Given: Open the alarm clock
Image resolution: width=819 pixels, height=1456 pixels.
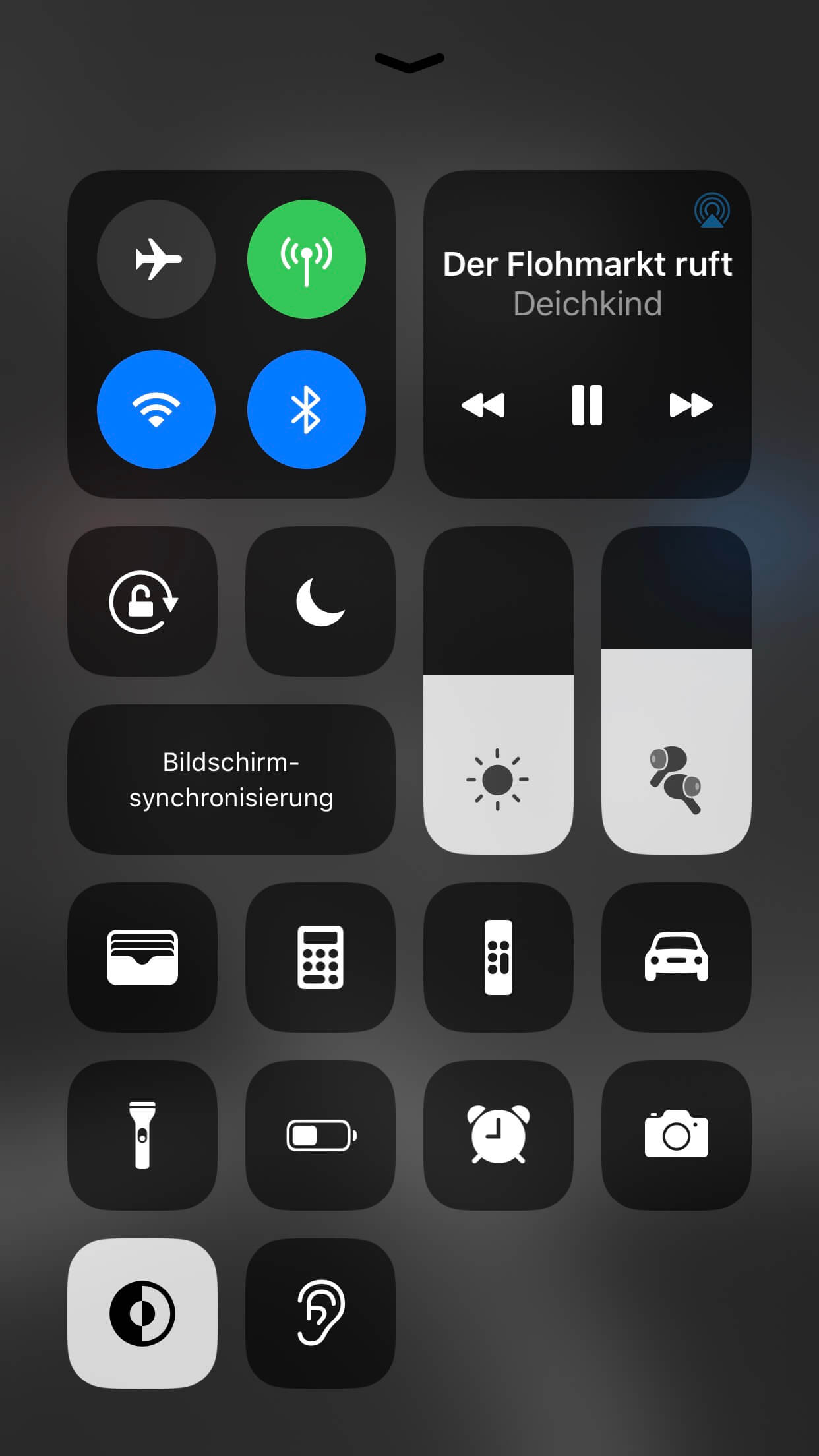Looking at the screenshot, I should 499,1136.
